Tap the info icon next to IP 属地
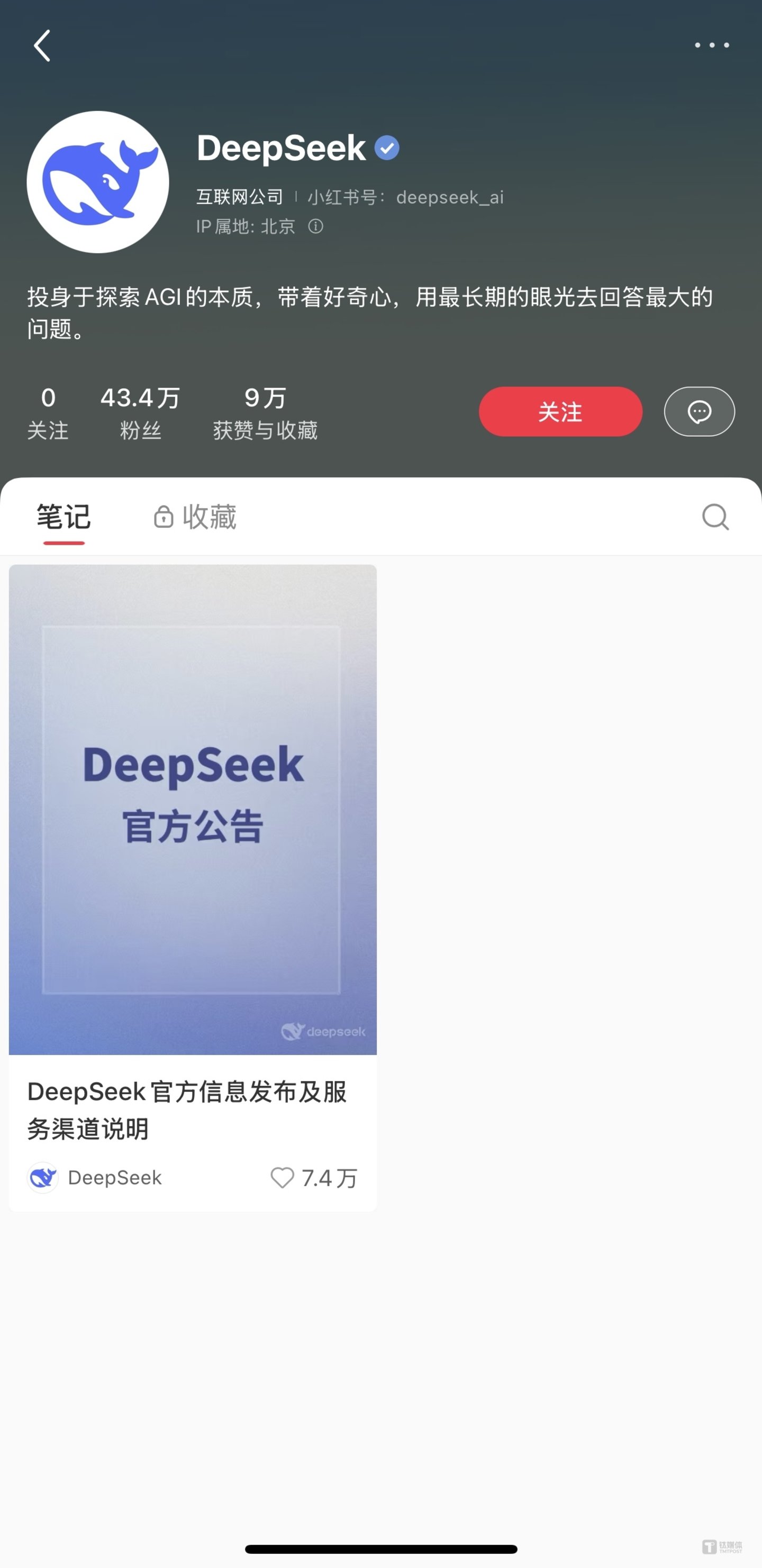Screen dimensions: 762x1568 click(316, 227)
